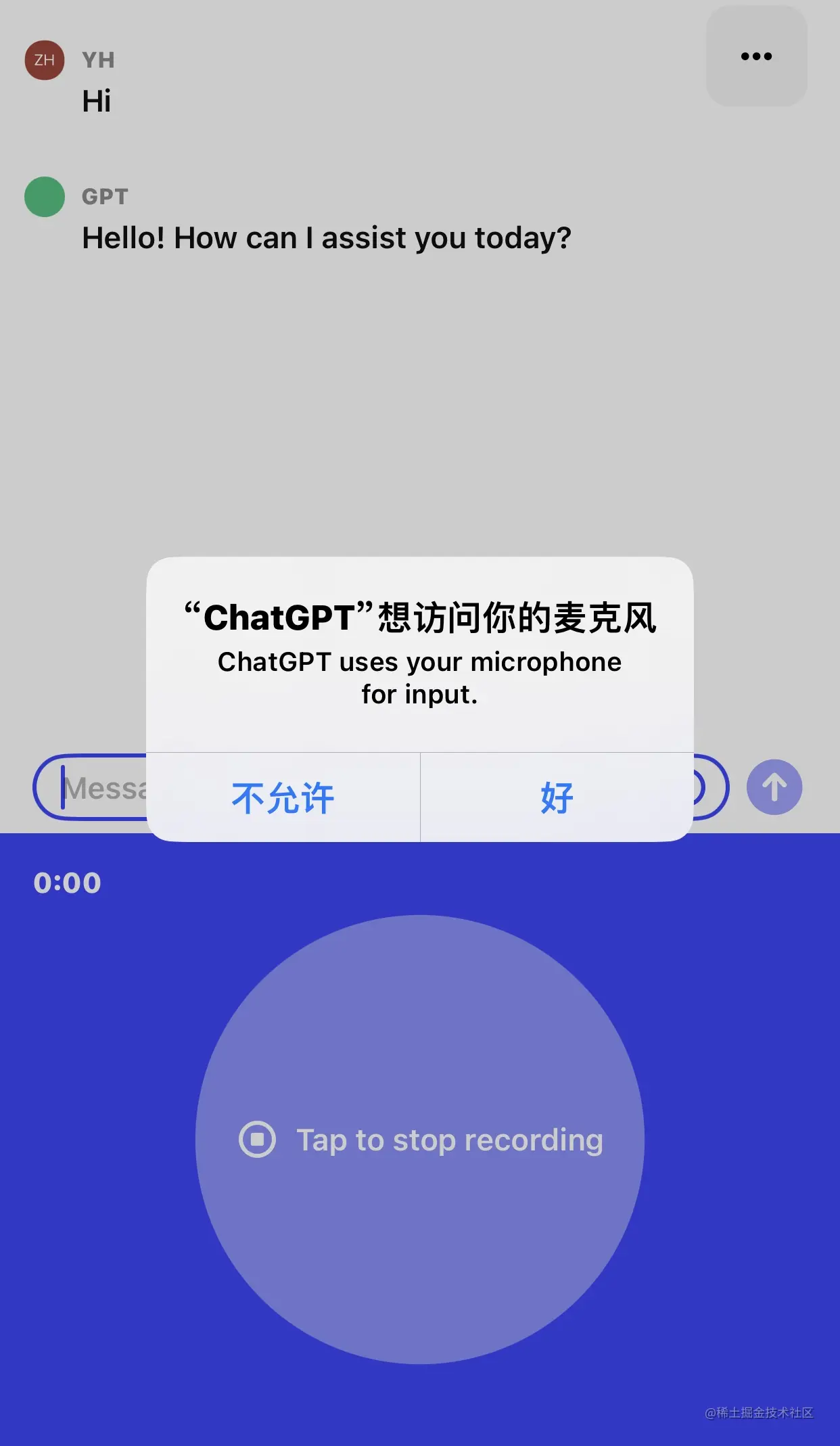The image size is (840, 1446).
Task: Tap to stop recording
Action: pos(419,1140)
